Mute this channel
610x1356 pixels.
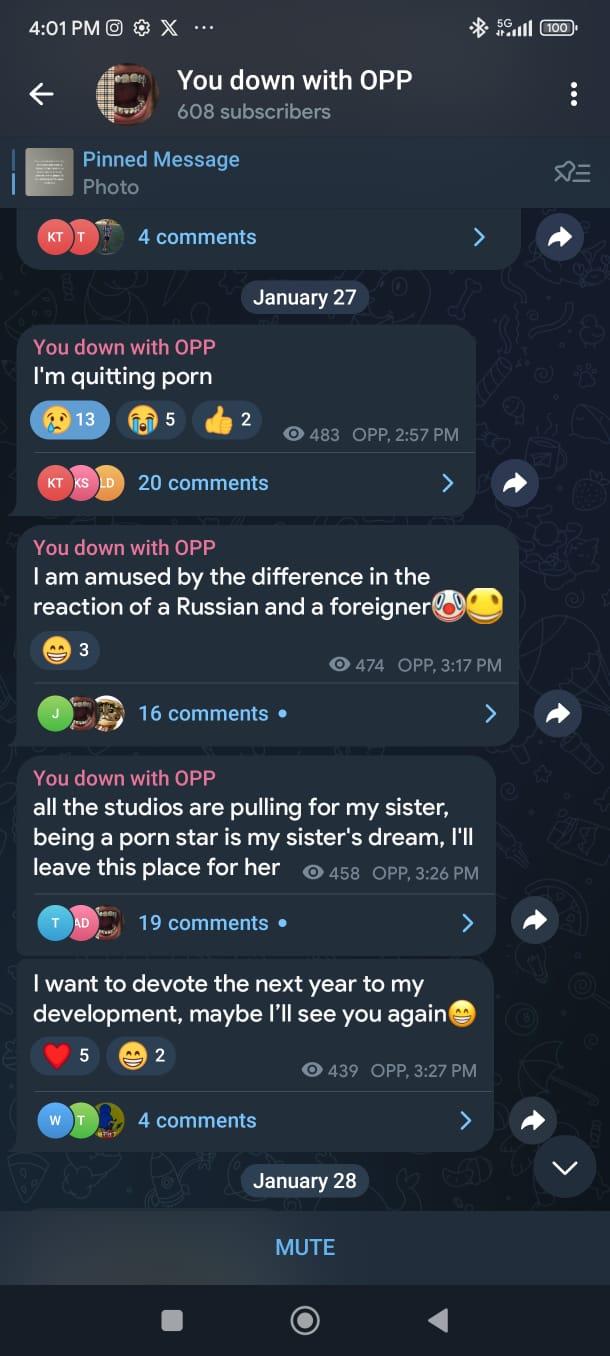305,1247
